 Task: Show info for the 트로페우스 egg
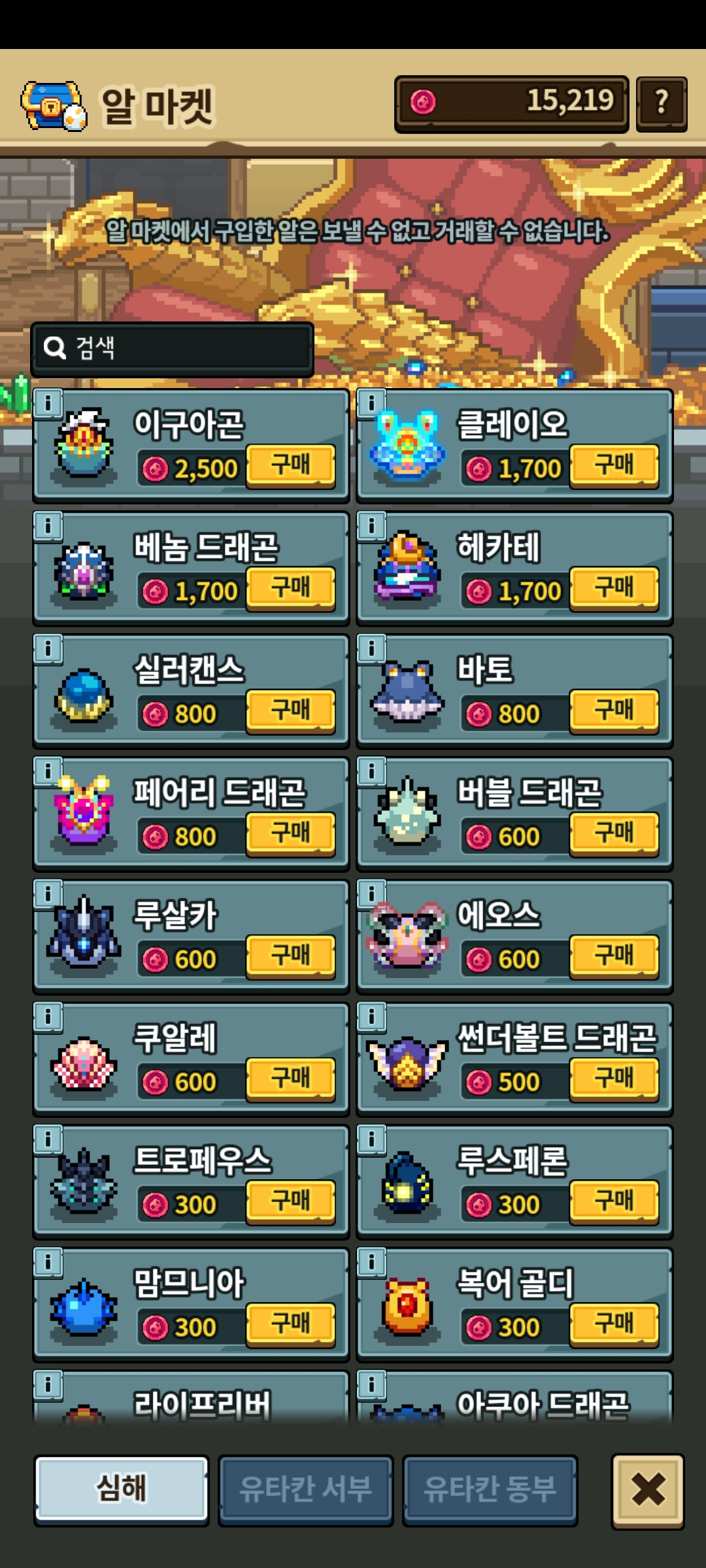[48, 1140]
